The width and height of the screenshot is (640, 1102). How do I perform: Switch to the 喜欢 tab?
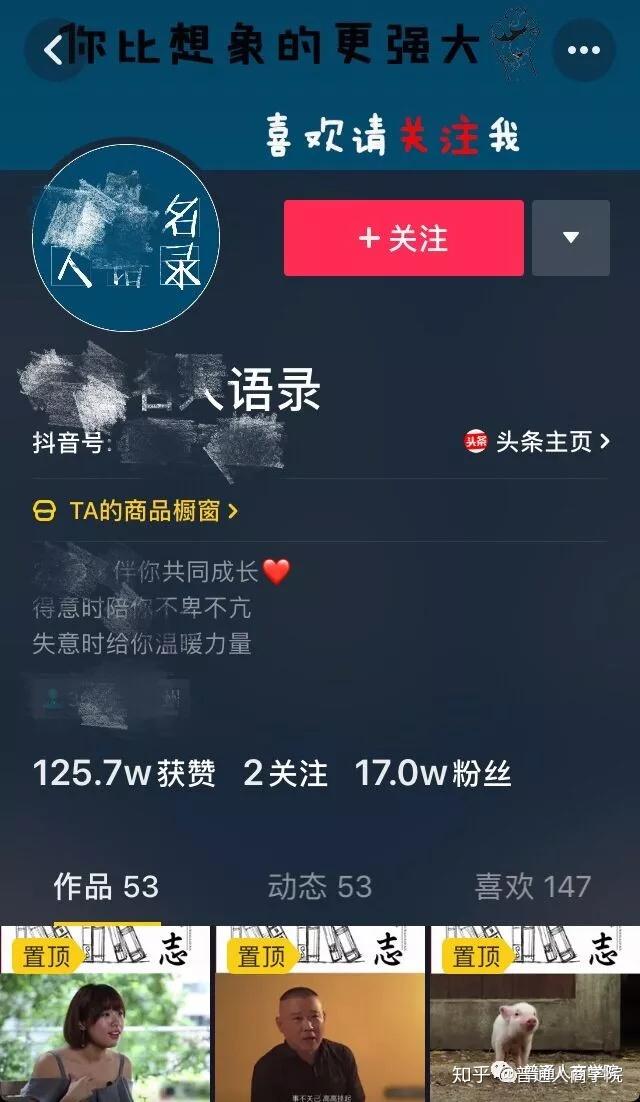tap(532, 886)
